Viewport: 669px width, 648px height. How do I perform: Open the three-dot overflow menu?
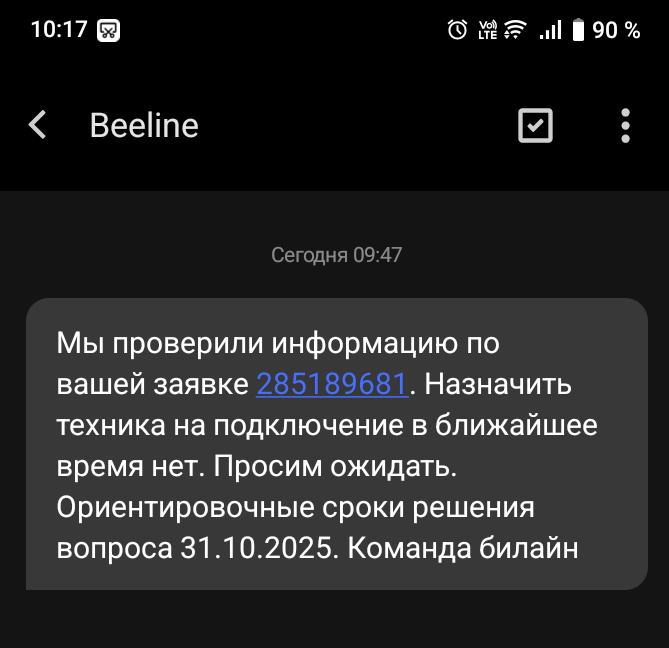pyautogui.click(x=625, y=125)
